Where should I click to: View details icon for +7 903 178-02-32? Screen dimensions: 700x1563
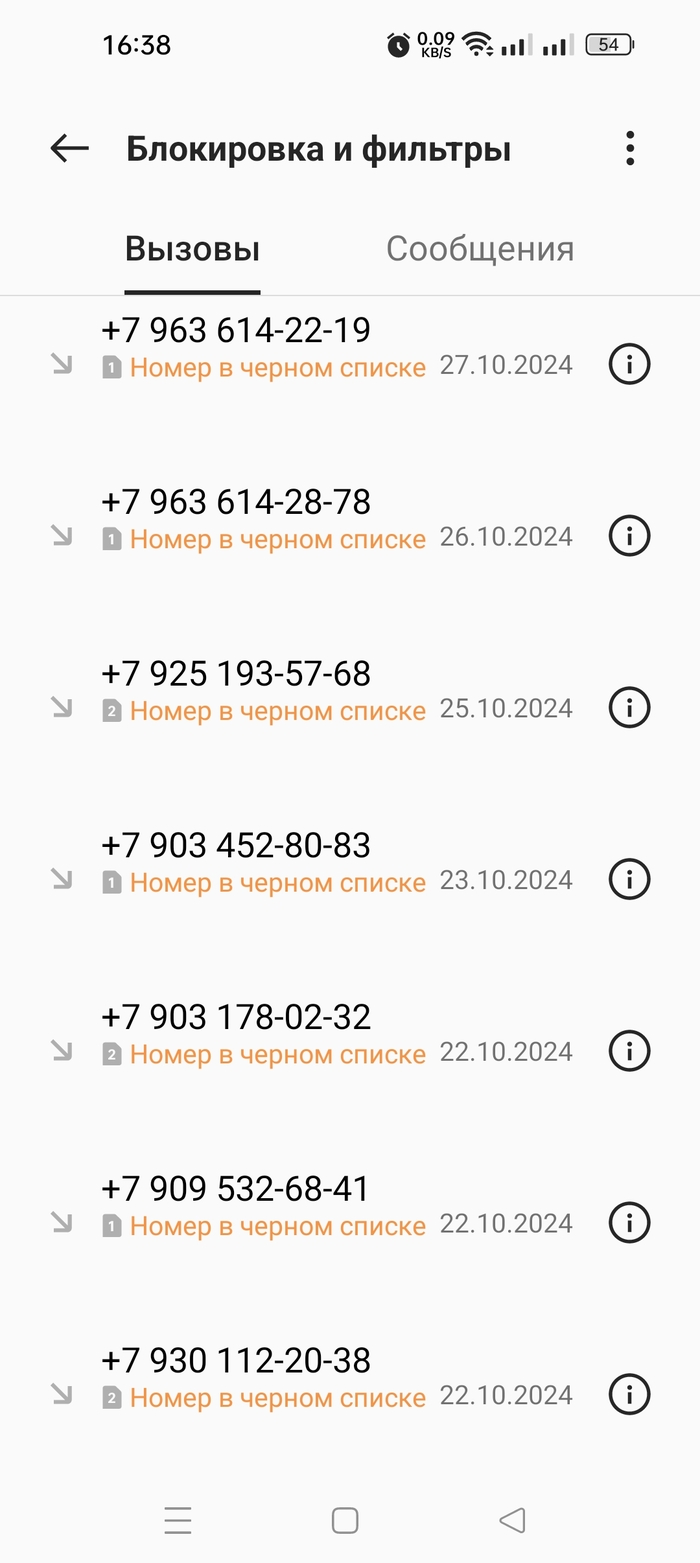(629, 1050)
